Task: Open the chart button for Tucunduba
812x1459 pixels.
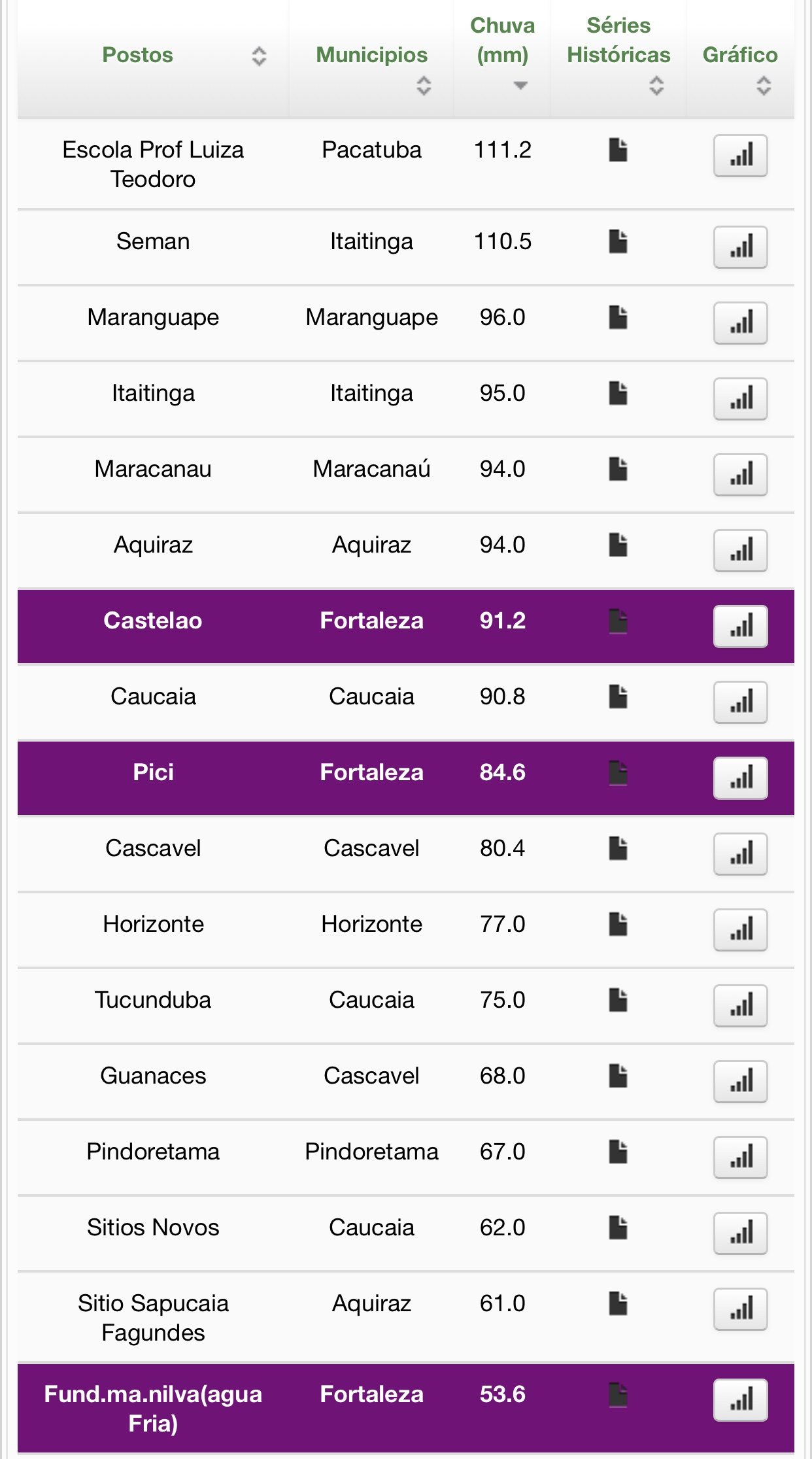Action: (740, 1006)
